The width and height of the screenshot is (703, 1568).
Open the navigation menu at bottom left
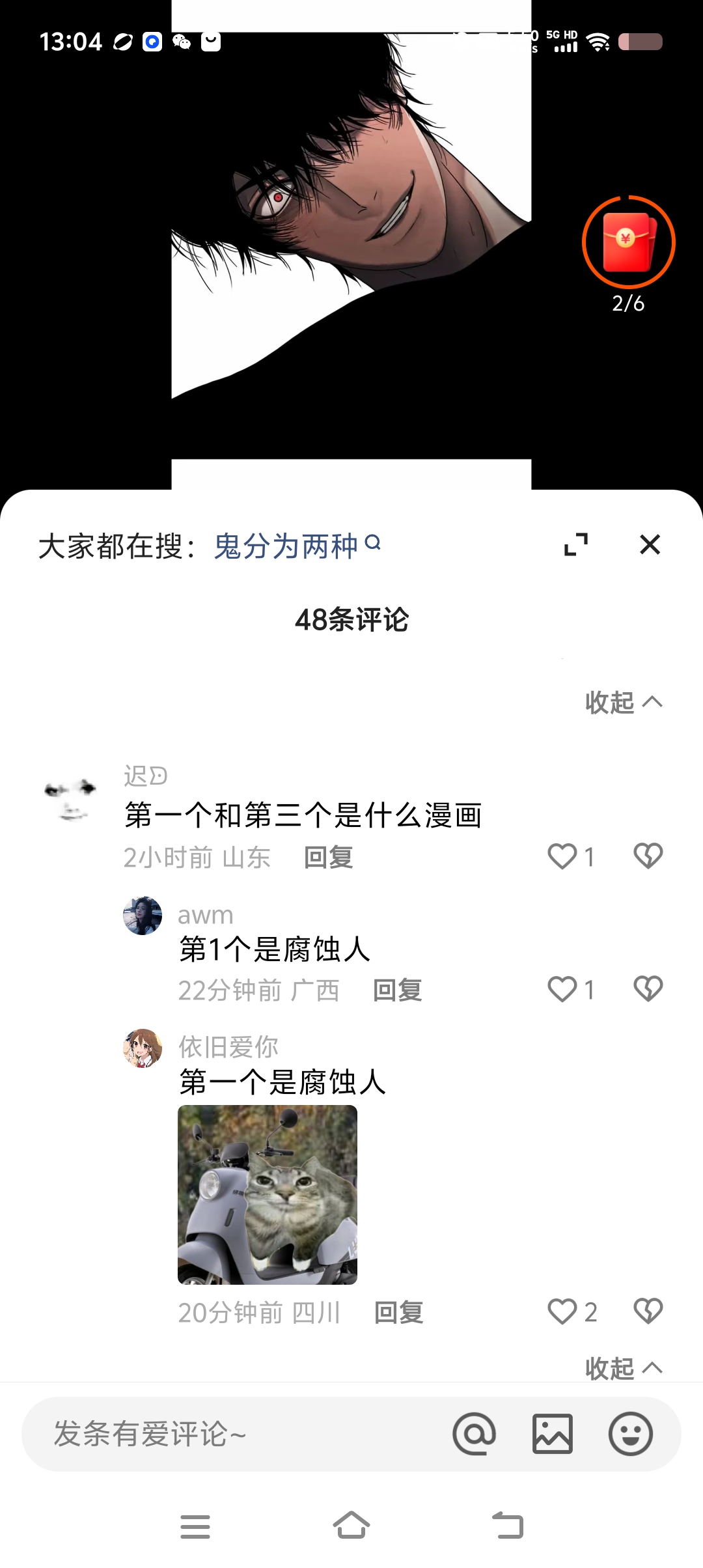pyautogui.click(x=196, y=1524)
